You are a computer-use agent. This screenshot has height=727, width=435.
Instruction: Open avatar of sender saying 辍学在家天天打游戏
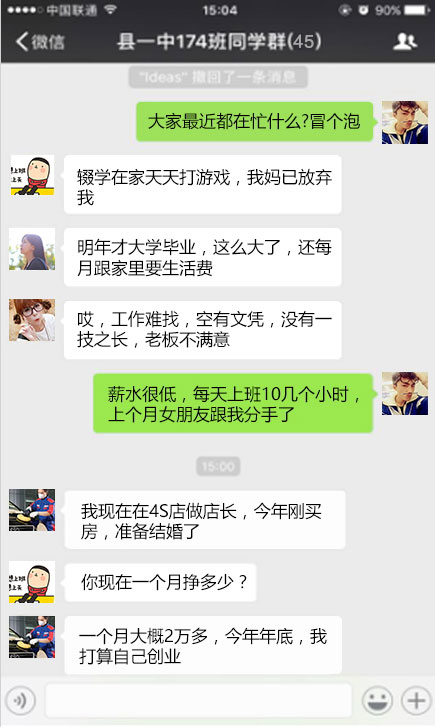[x=32, y=175]
